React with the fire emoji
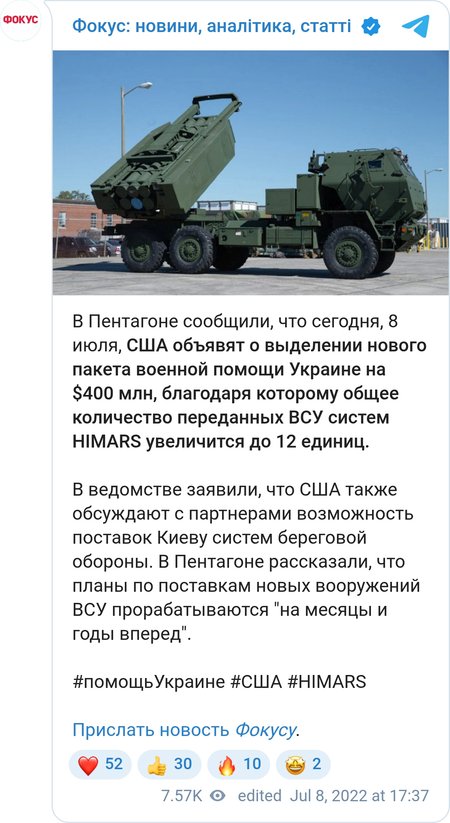Viewport: 450px width, 823px height. pyautogui.click(x=238, y=764)
